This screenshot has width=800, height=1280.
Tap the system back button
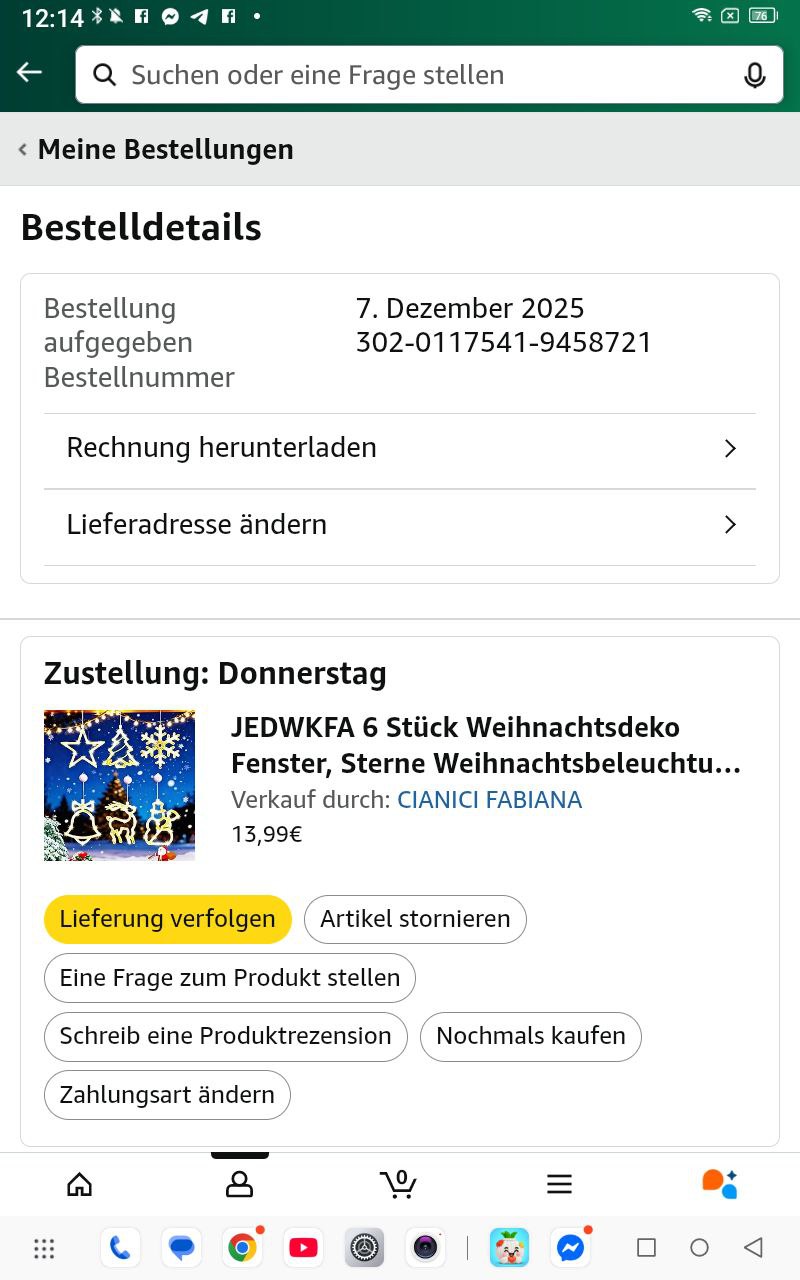click(x=753, y=1247)
